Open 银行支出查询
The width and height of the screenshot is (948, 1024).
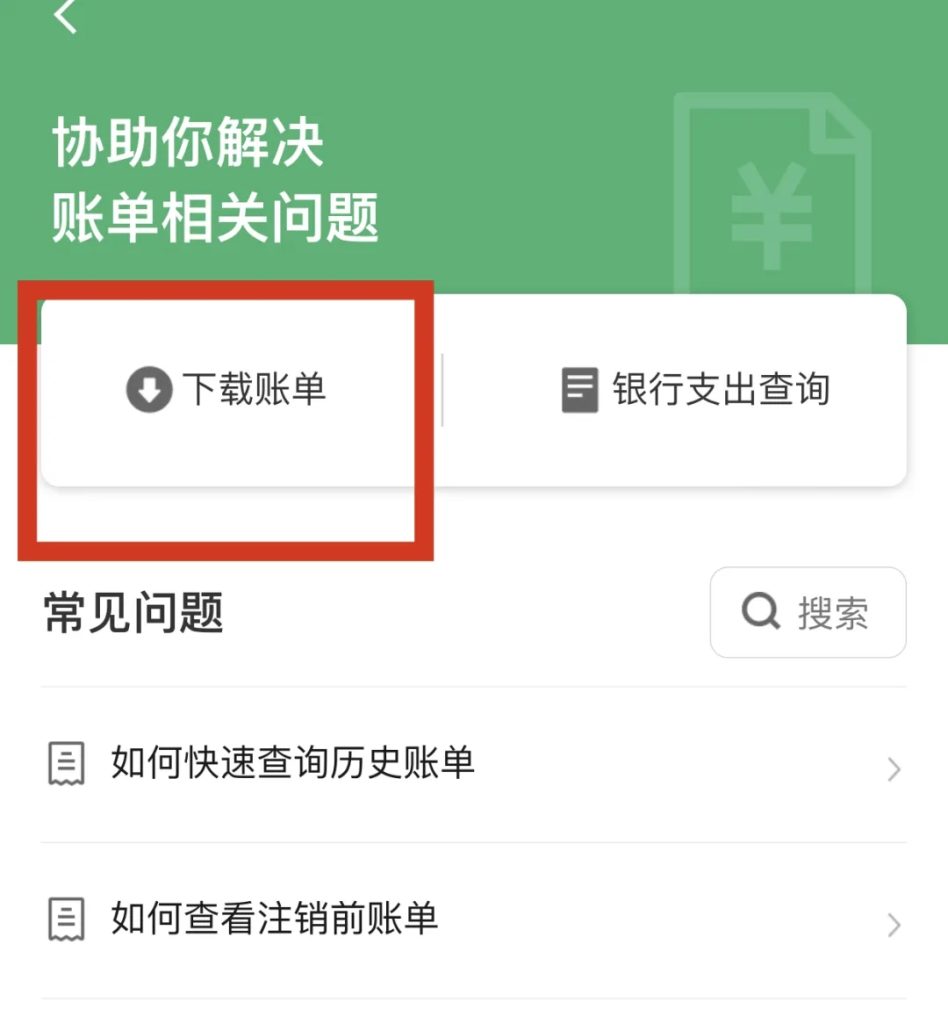[x=696, y=390]
